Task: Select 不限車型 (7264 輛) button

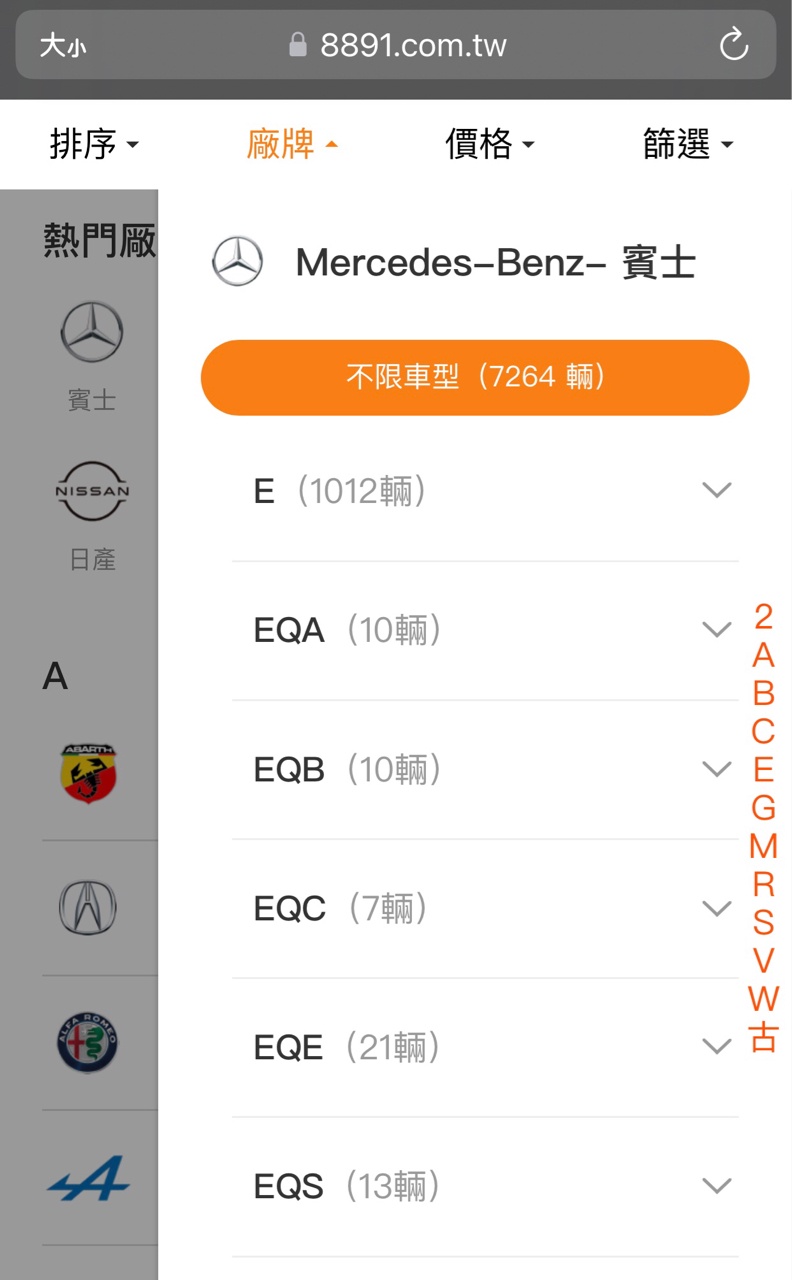Action: tap(475, 377)
